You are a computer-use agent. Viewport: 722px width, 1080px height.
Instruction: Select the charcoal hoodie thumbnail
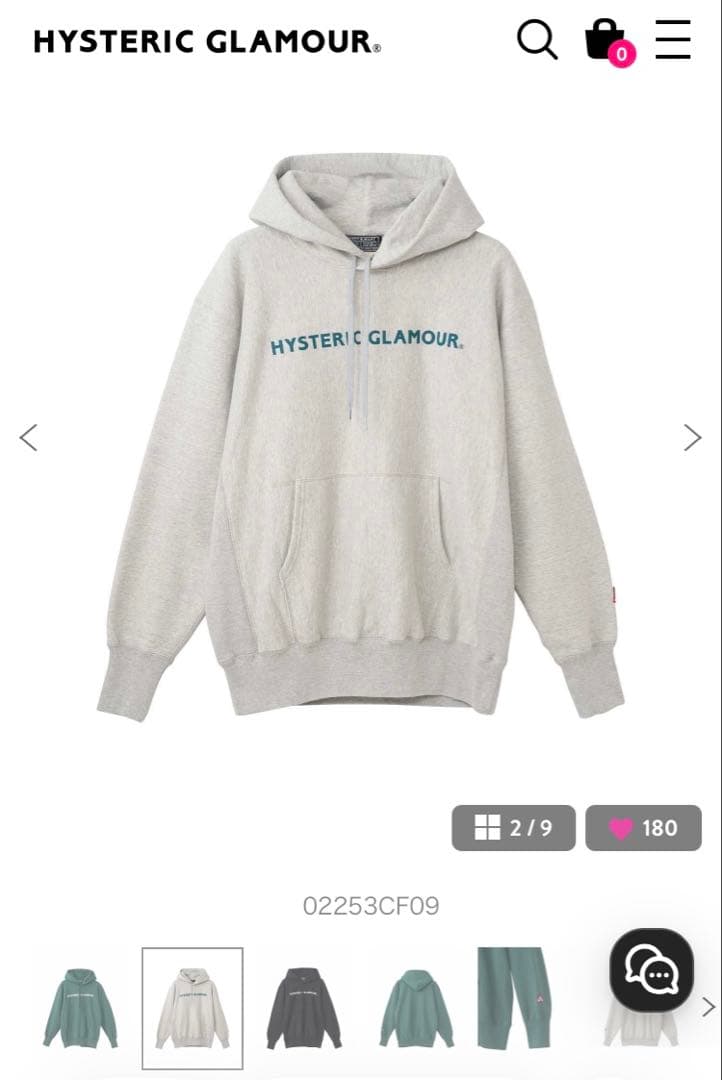coord(304,1007)
